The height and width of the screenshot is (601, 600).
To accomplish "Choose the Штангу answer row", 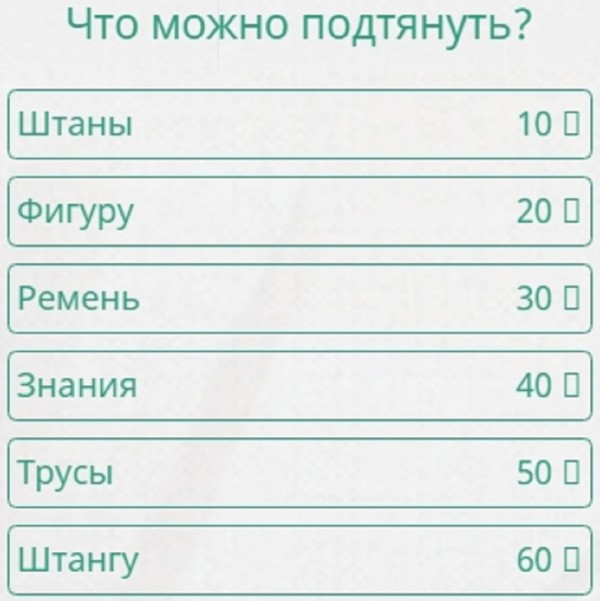I will (x=298, y=560).
